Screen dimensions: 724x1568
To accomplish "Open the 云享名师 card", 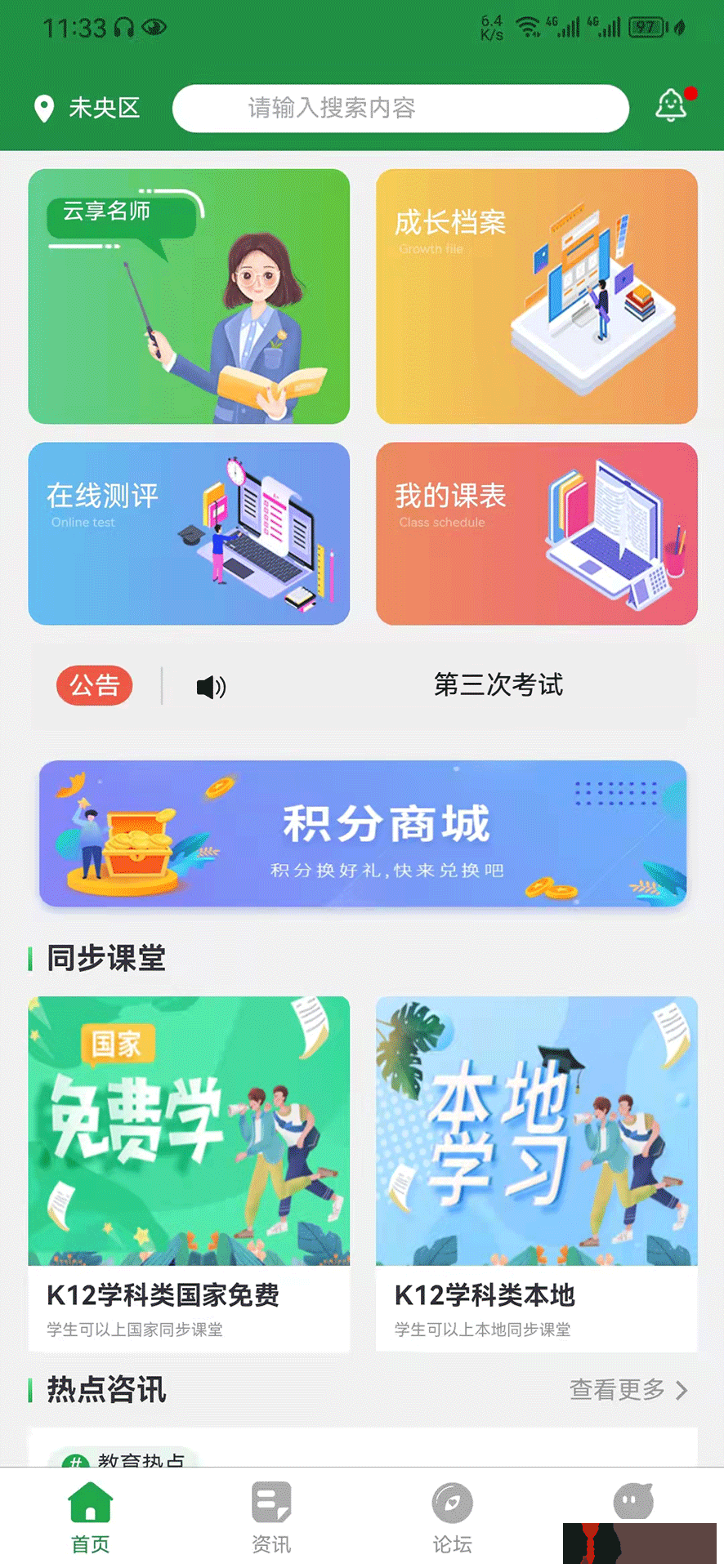I will click(189, 296).
